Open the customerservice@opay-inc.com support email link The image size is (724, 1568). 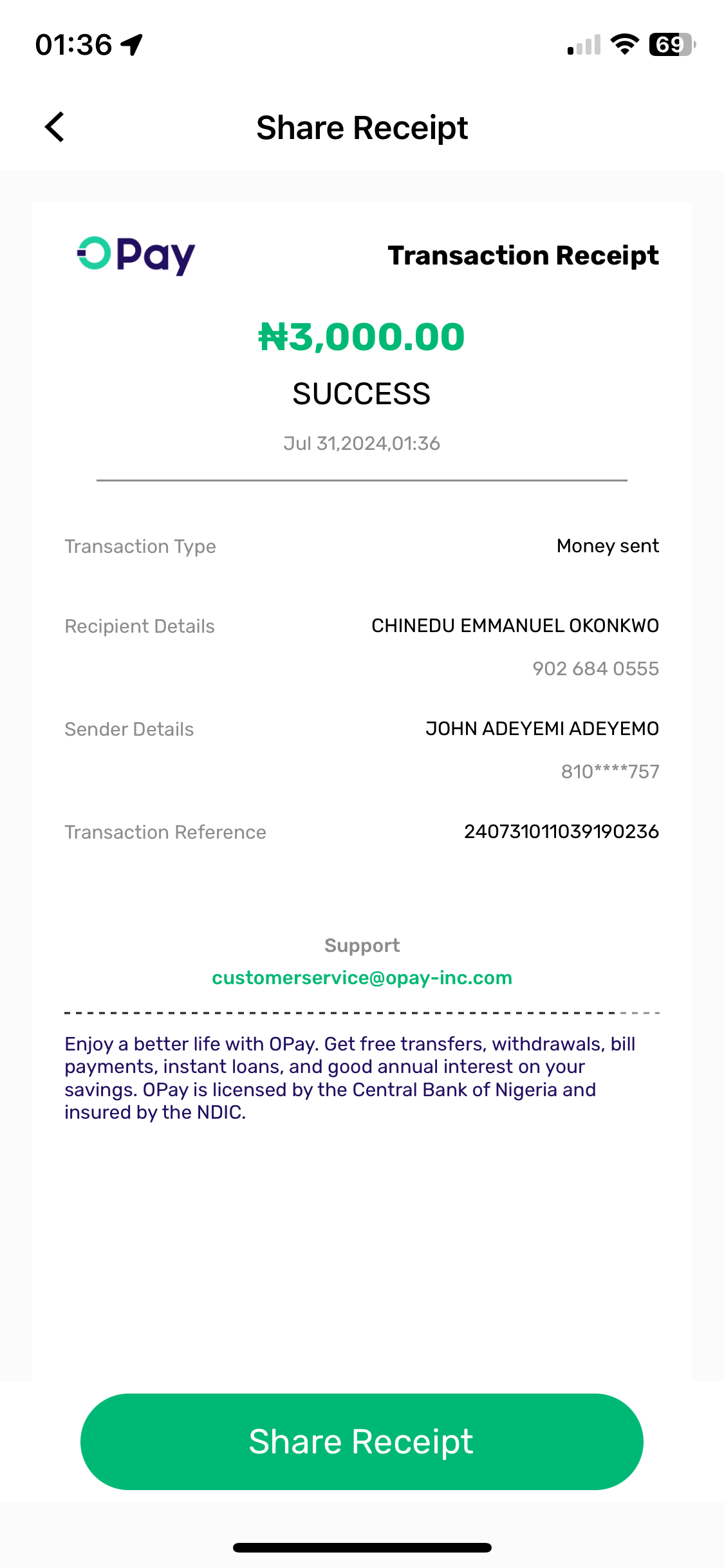(362, 978)
